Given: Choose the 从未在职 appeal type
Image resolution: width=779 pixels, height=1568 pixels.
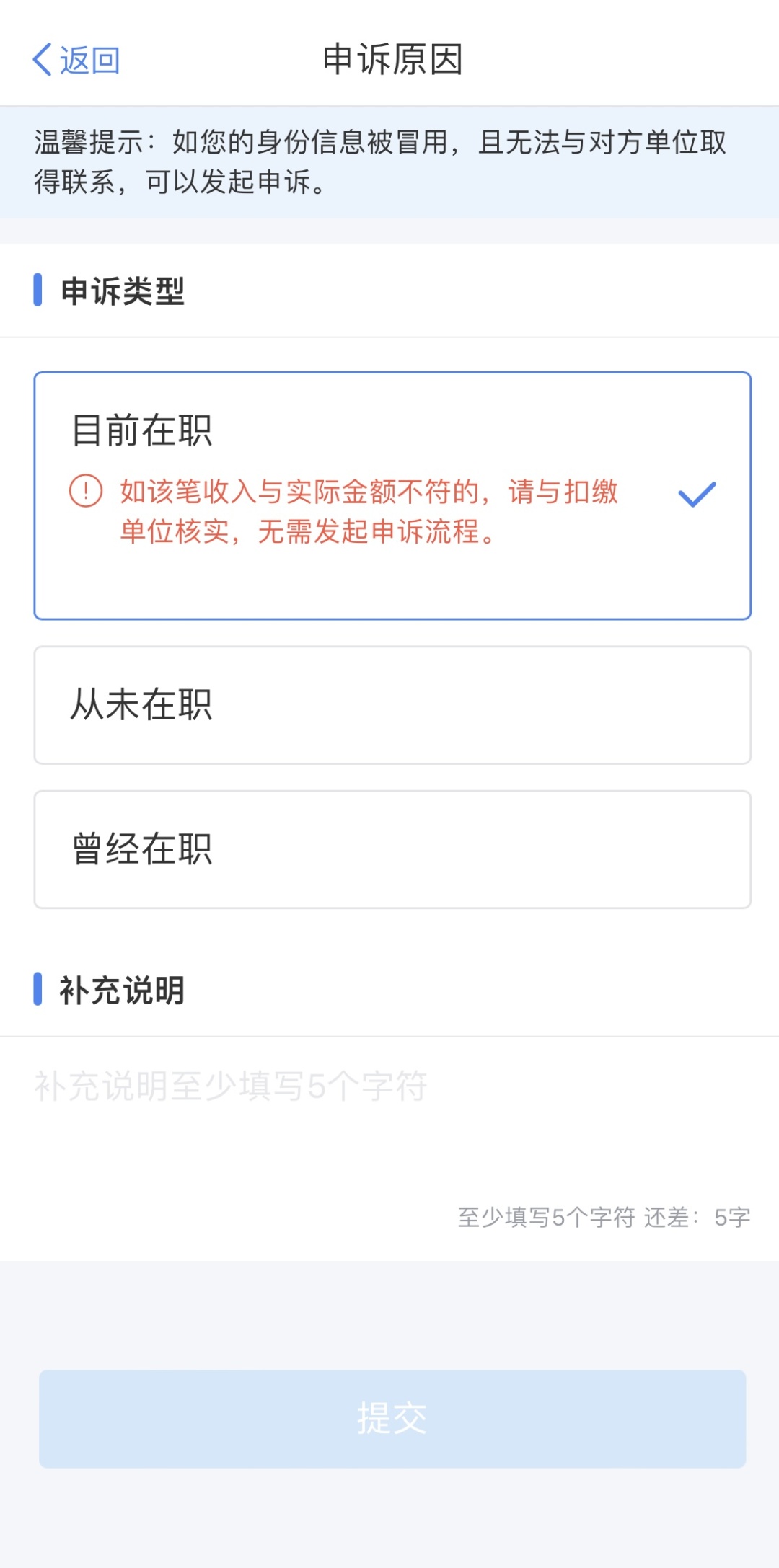Looking at the screenshot, I should click(x=392, y=705).
